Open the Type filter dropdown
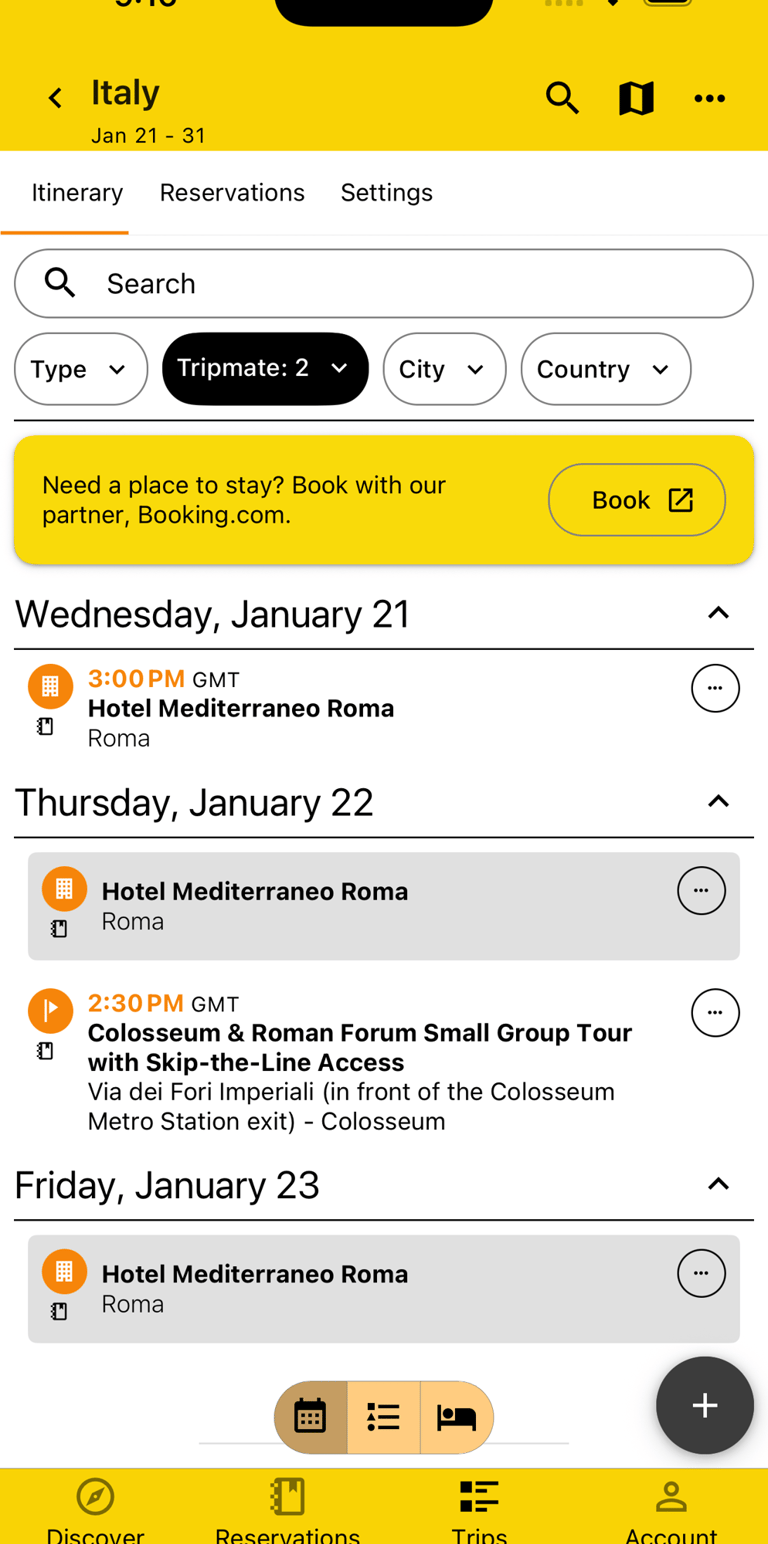Screen dimensions: 768x1544 coord(80,369)
